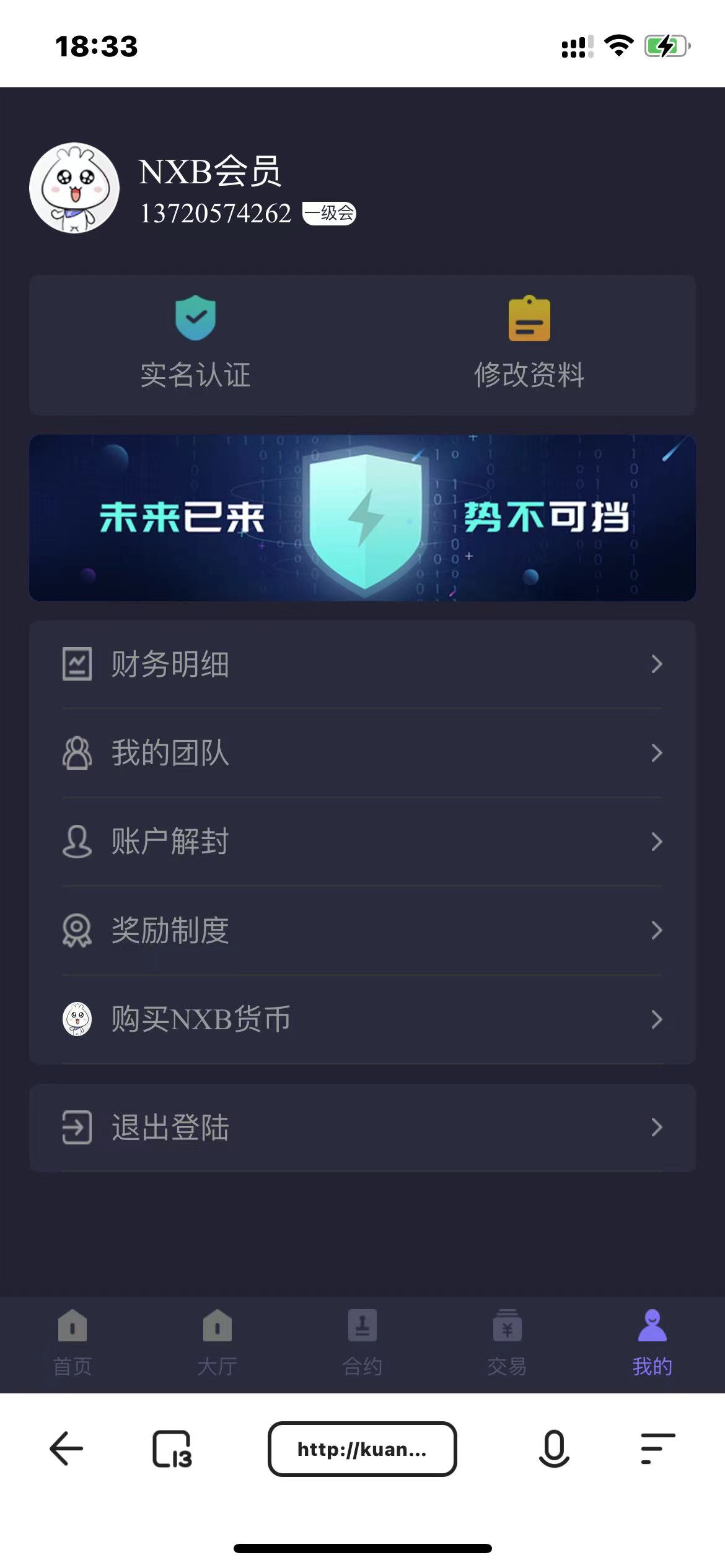The image size is (725, 1568).
Task: Open the browser menu icon
Action: tap(657, 1449)
